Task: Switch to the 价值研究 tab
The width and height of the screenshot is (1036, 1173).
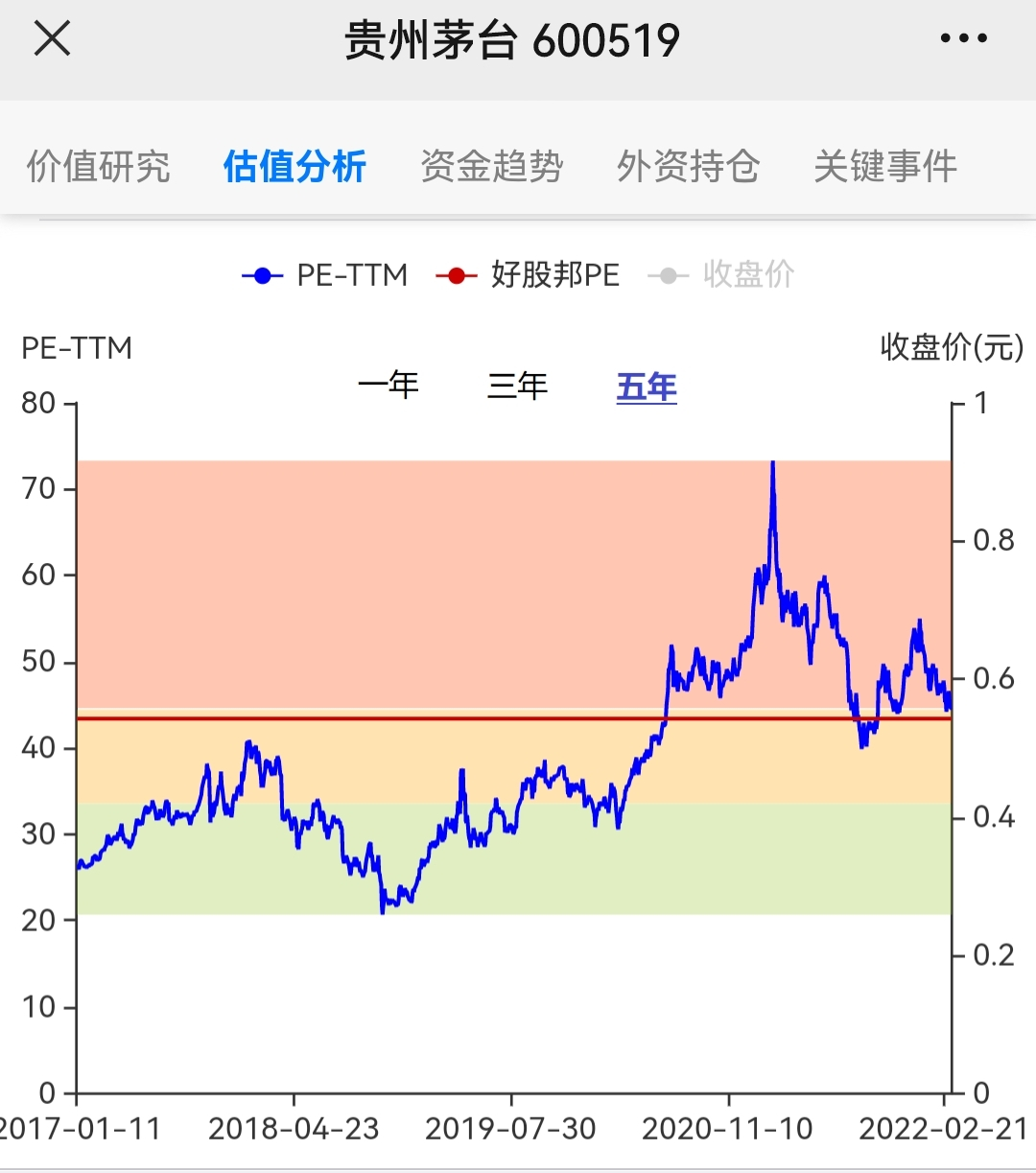Action: click(x=98, y=167)
